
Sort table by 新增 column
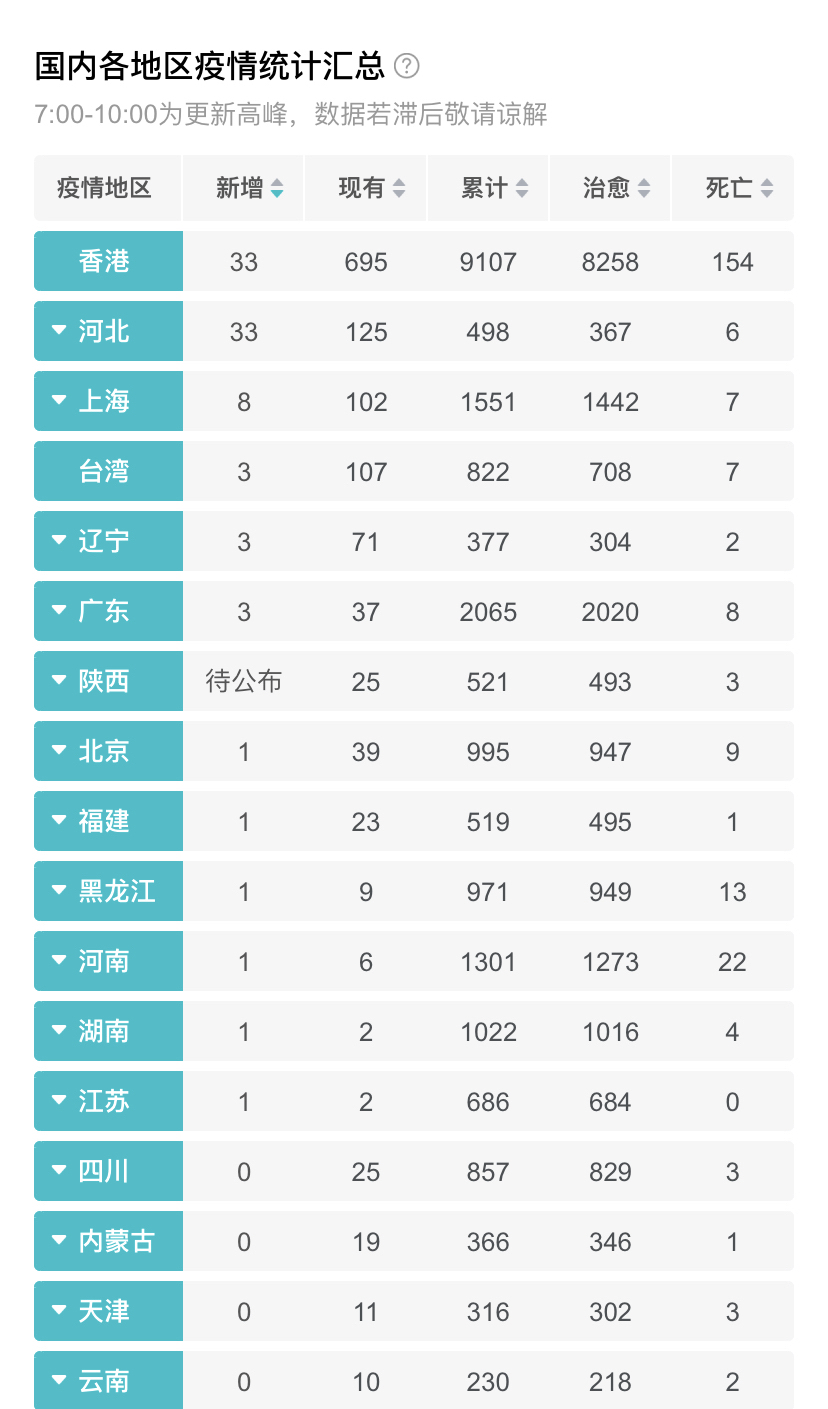pos(250,188)
